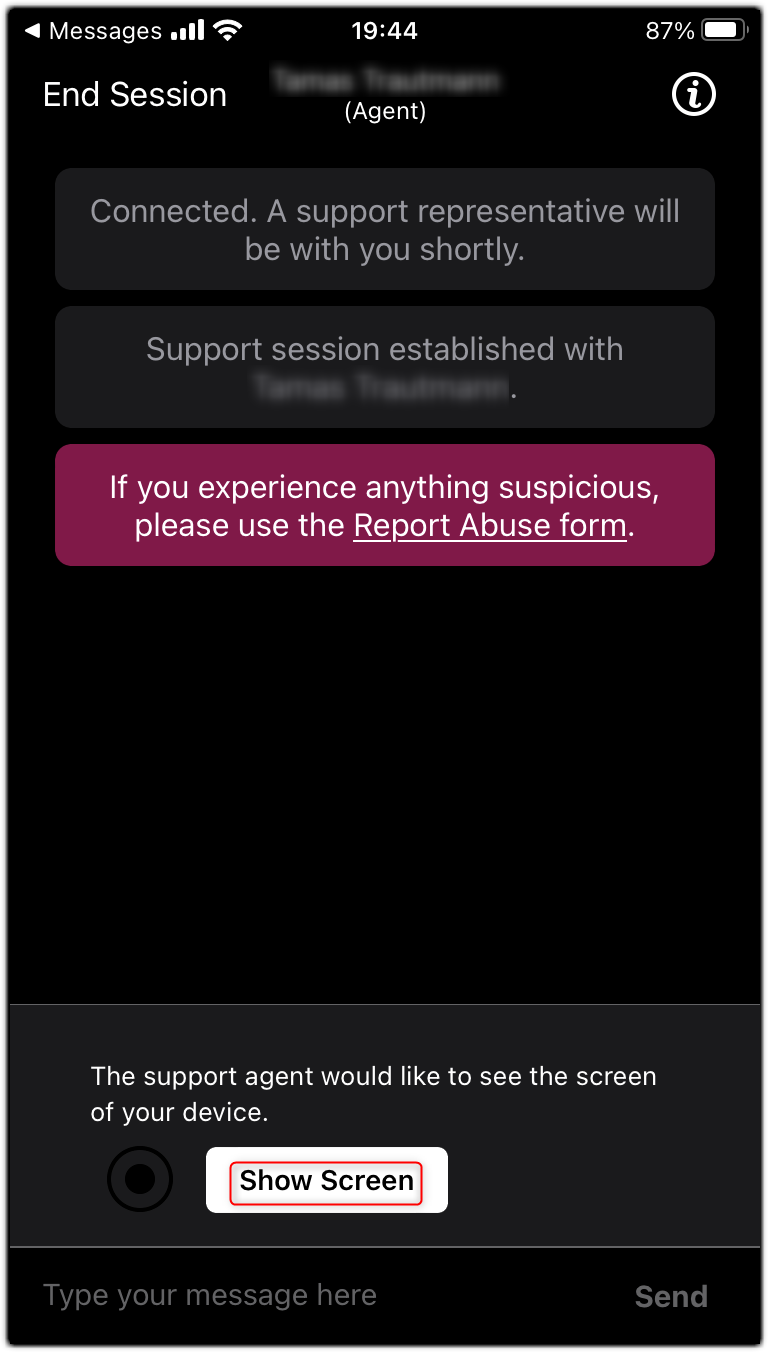Screen dimensions: 770x1354
Task: Open the session info icon
Action: (694, 95)
